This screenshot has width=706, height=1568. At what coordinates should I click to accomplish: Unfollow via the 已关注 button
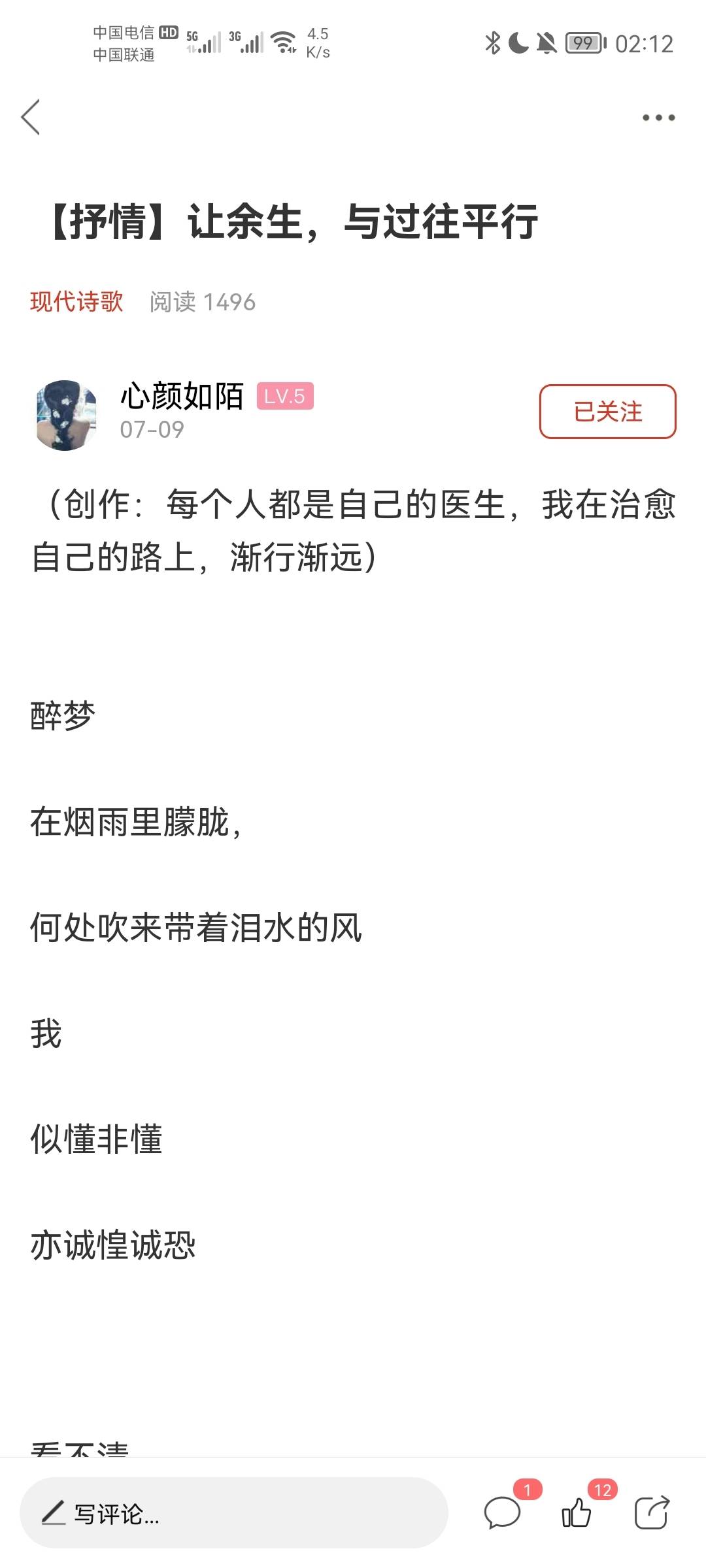(x=607, y=412)
